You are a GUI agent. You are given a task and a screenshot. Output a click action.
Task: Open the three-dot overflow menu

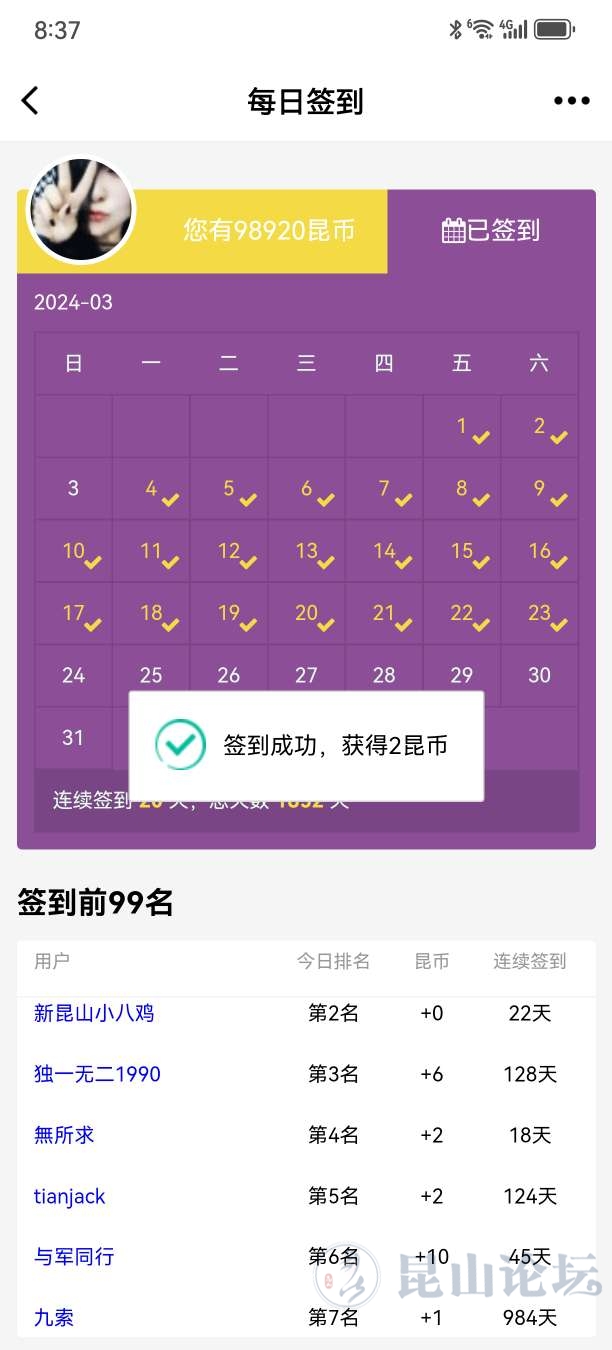571,101
